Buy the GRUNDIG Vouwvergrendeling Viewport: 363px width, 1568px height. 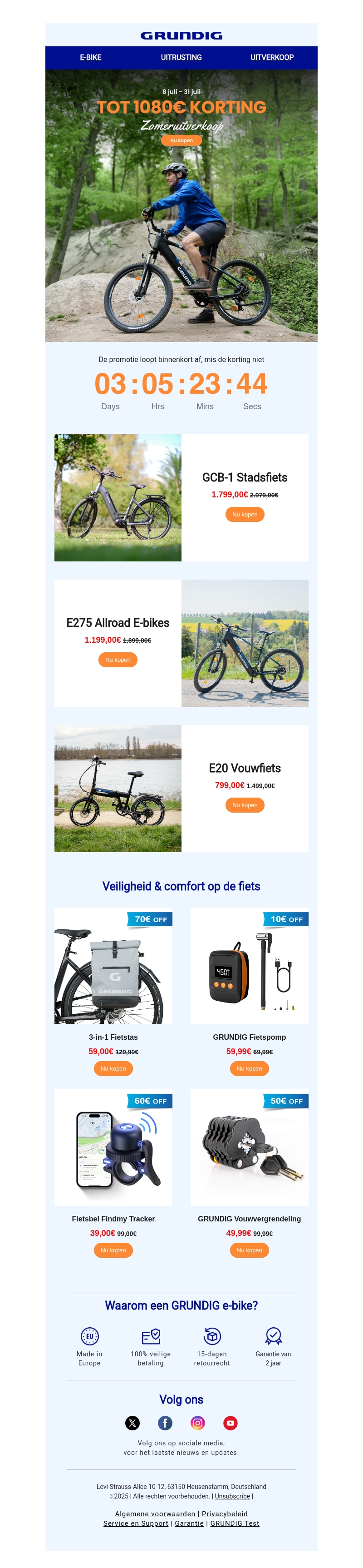click(249, 1250)
